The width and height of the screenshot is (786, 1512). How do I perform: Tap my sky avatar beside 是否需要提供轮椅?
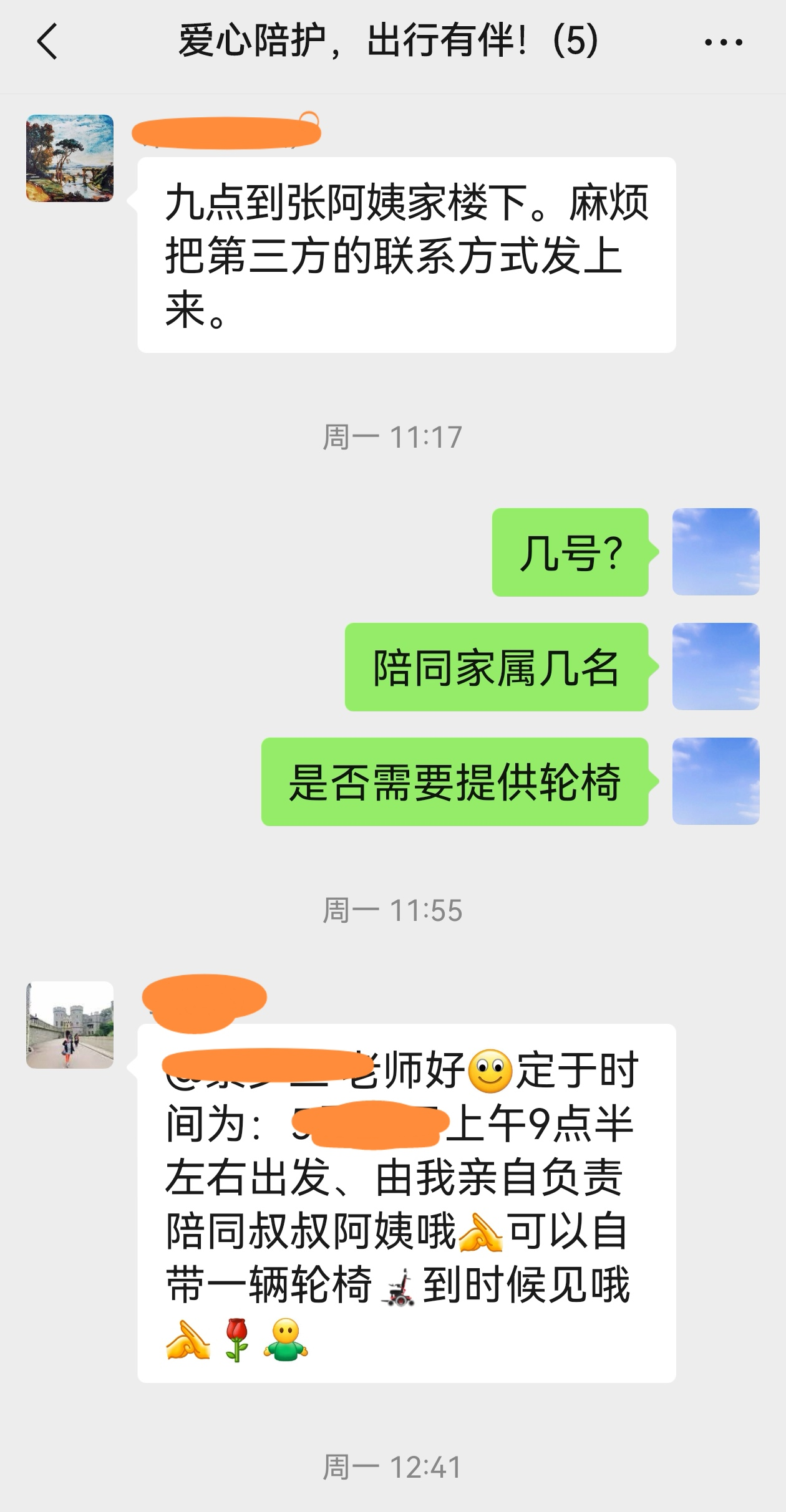pos(716,781)
